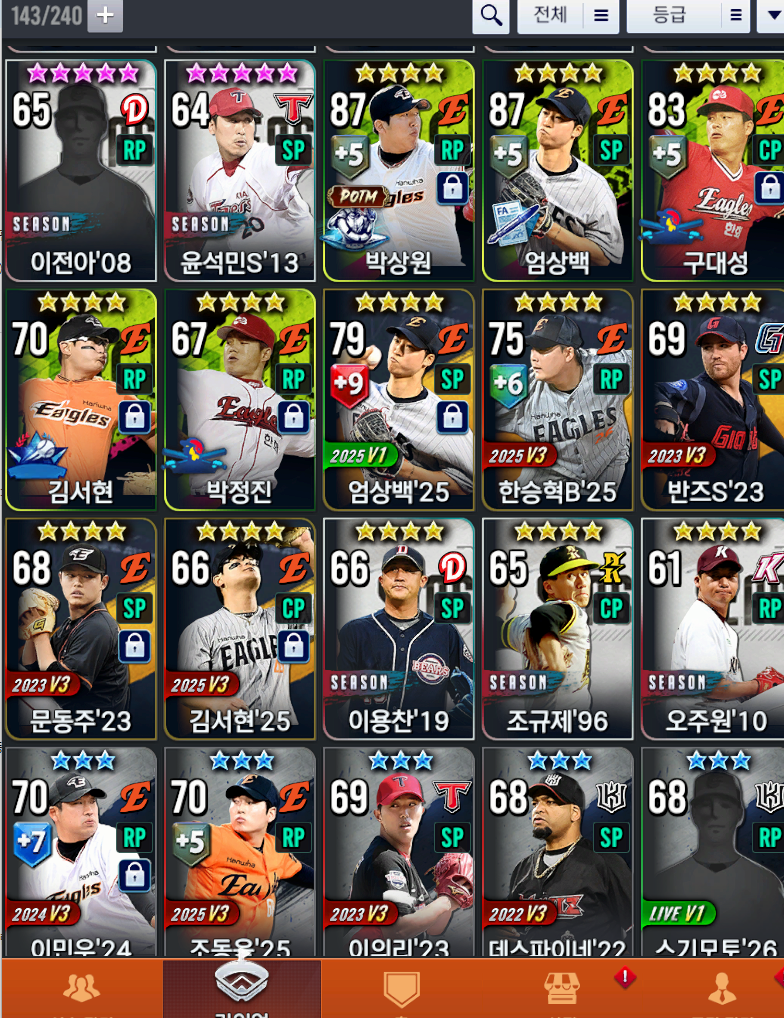Open the 오주원'10 player card
The image size is (784, 1018).
click(x=713, y=628)
